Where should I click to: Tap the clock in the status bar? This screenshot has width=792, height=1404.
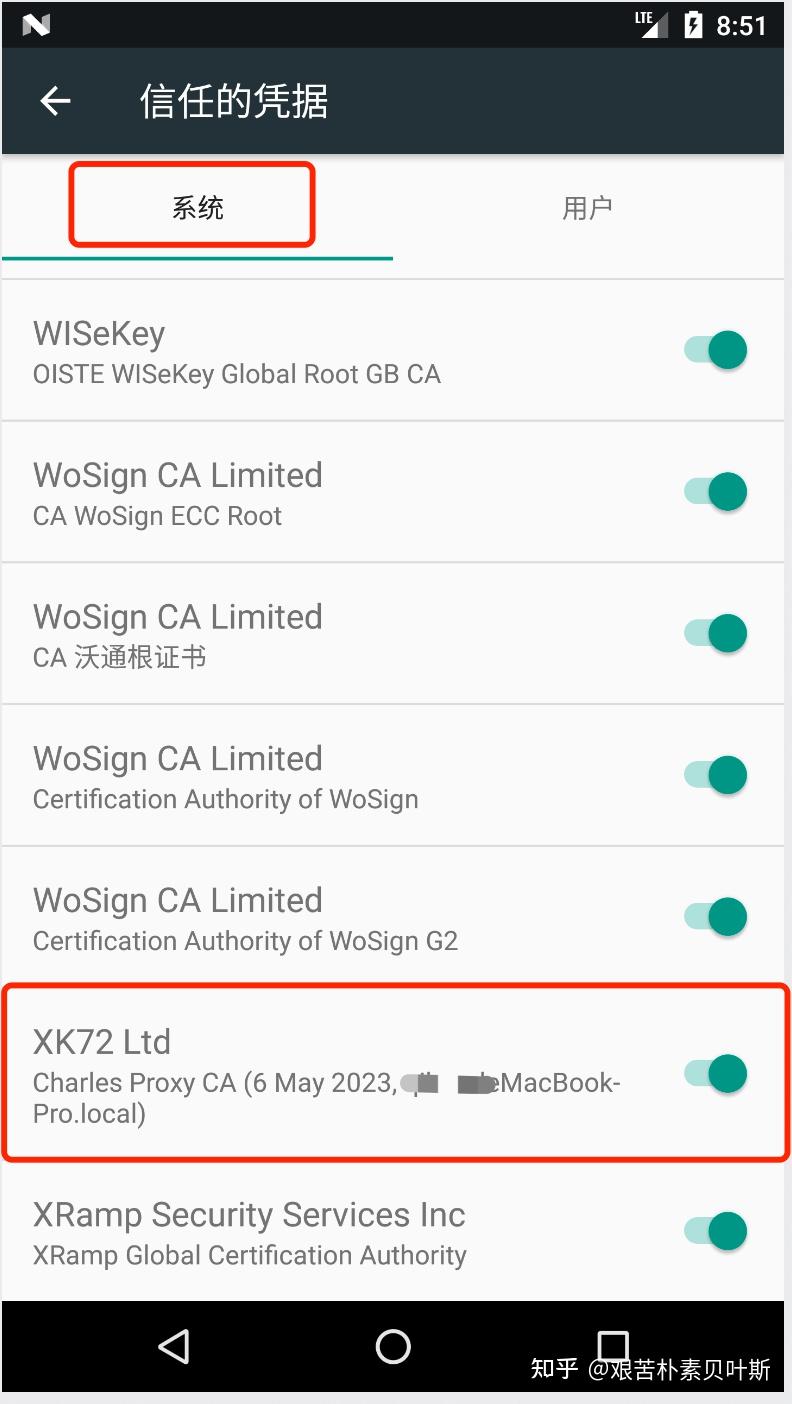(x=743, y=27)
